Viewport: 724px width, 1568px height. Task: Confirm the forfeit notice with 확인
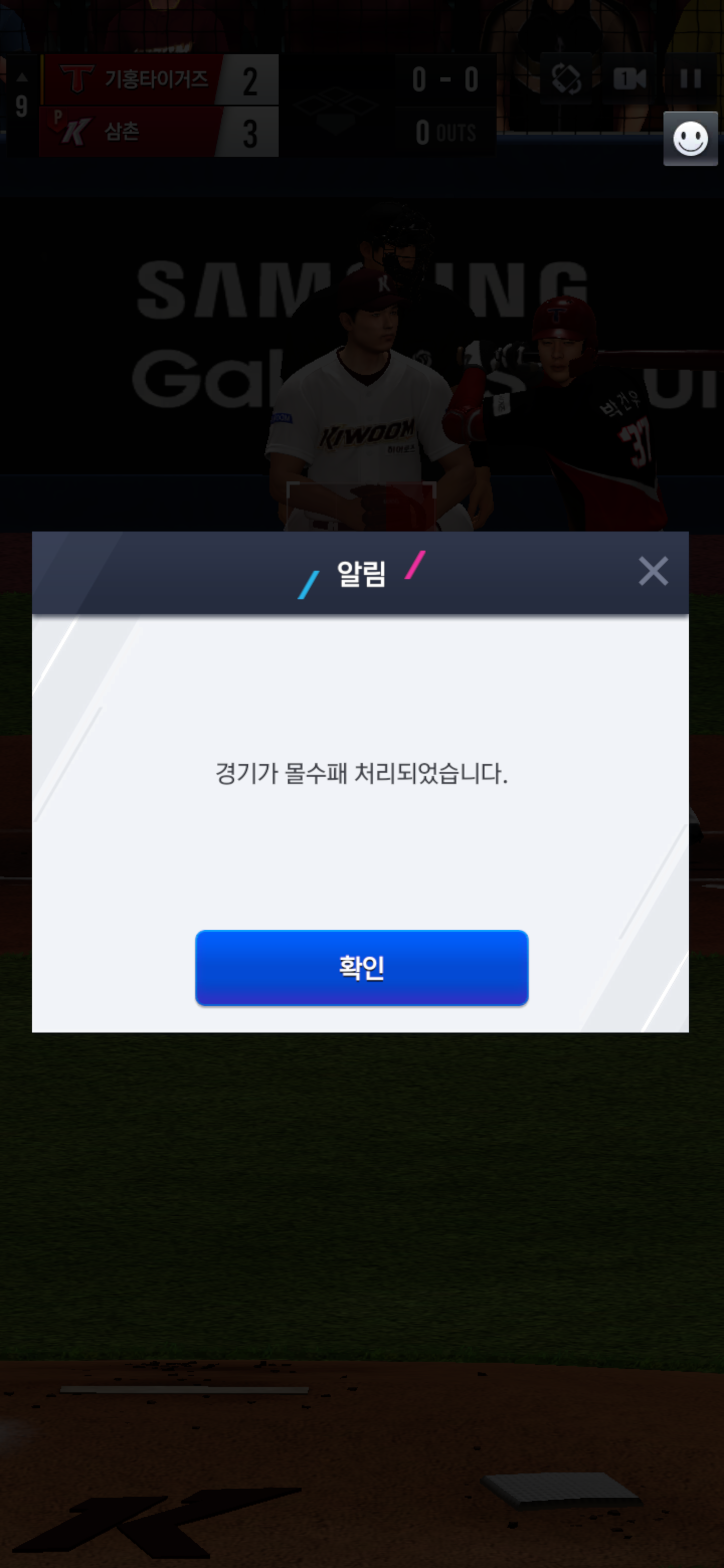361,967
